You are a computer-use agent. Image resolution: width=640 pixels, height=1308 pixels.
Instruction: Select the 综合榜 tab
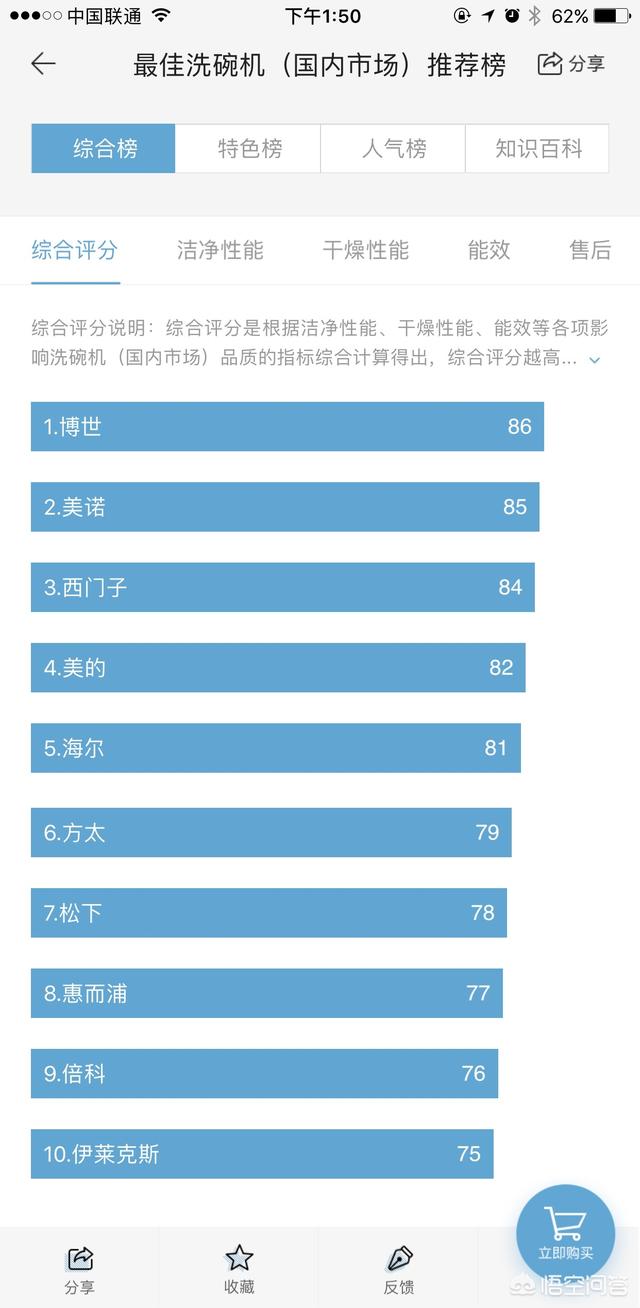[x=104, y=149]
